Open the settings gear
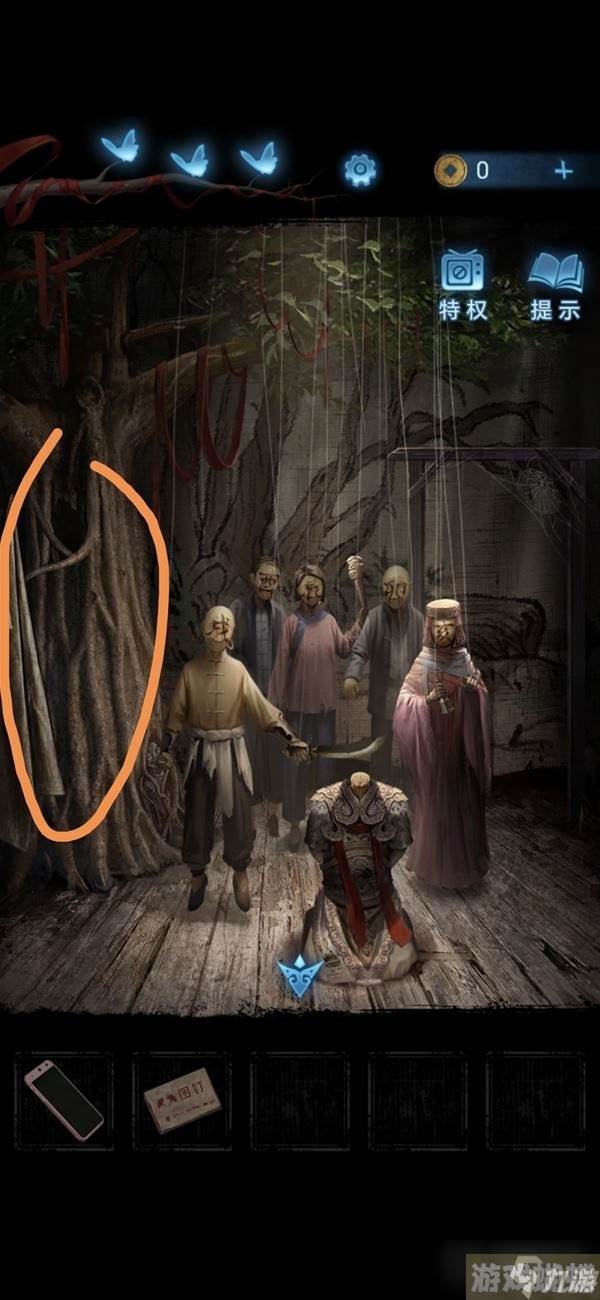 pyautogui.click(x=360, y=169)
